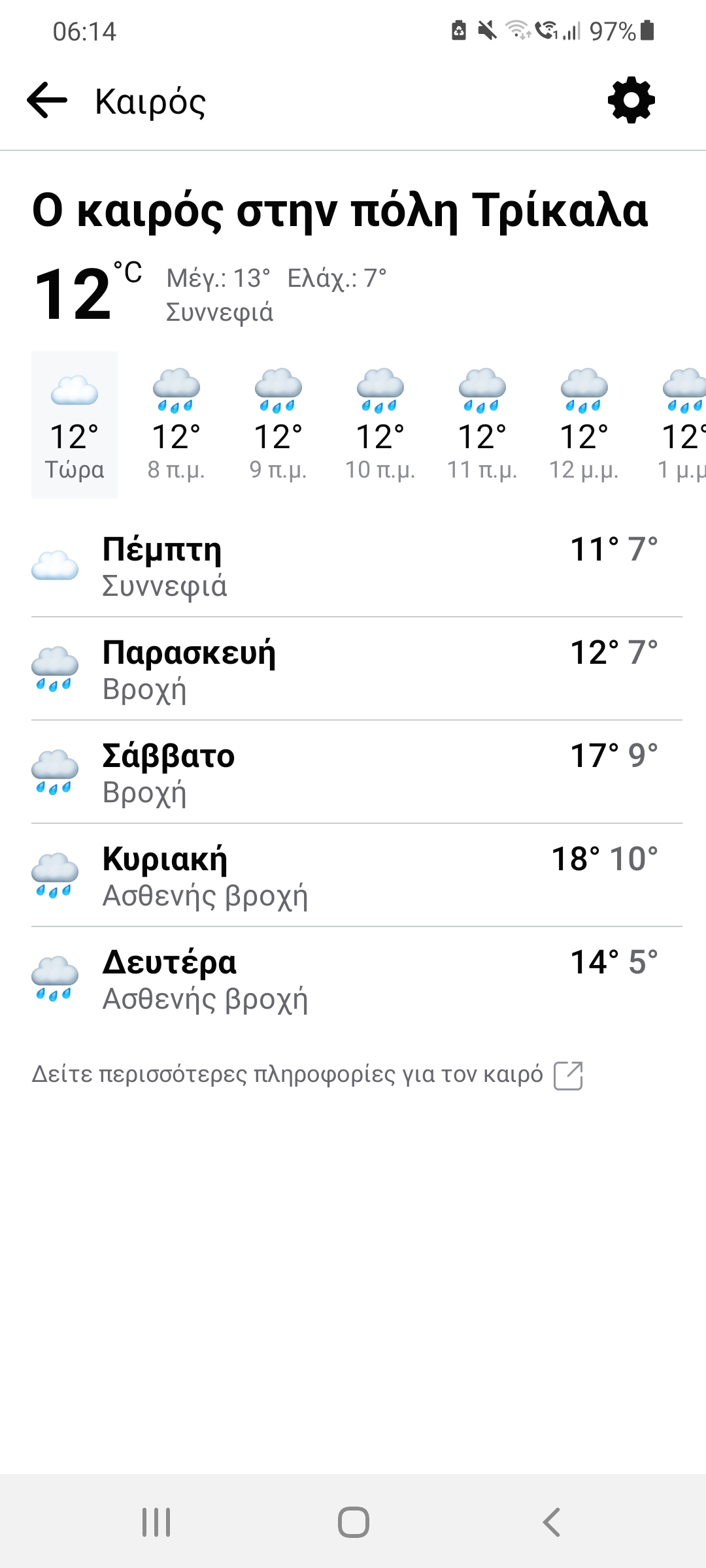The width and height of the screenshot is (706, 1568).
Task: Open the link for more weather information
Action: coord(307,1075)
